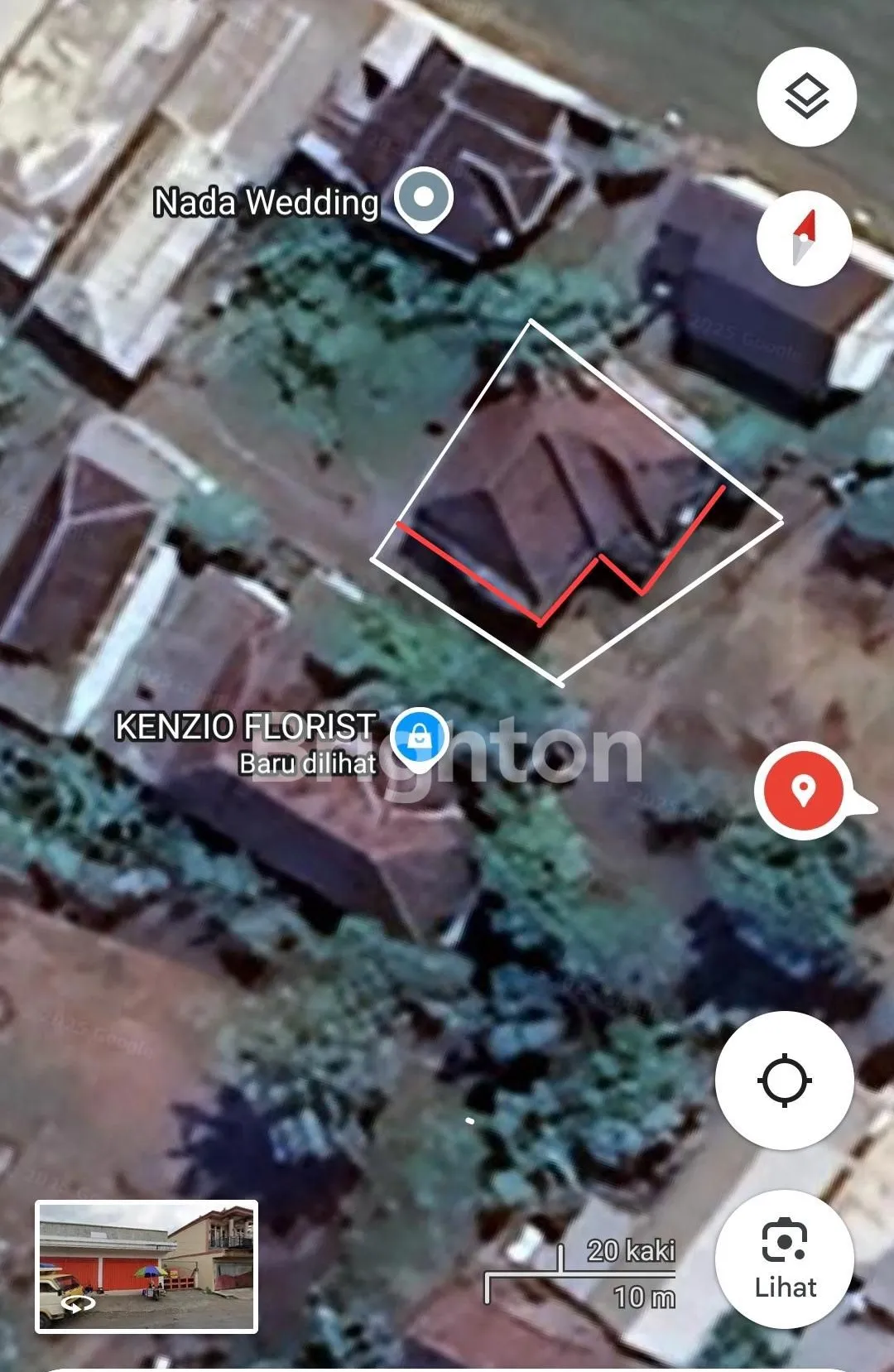Open the KENZIO FLORIST place marker
This screenshot has width=894, height=1372.
[419, 735]
